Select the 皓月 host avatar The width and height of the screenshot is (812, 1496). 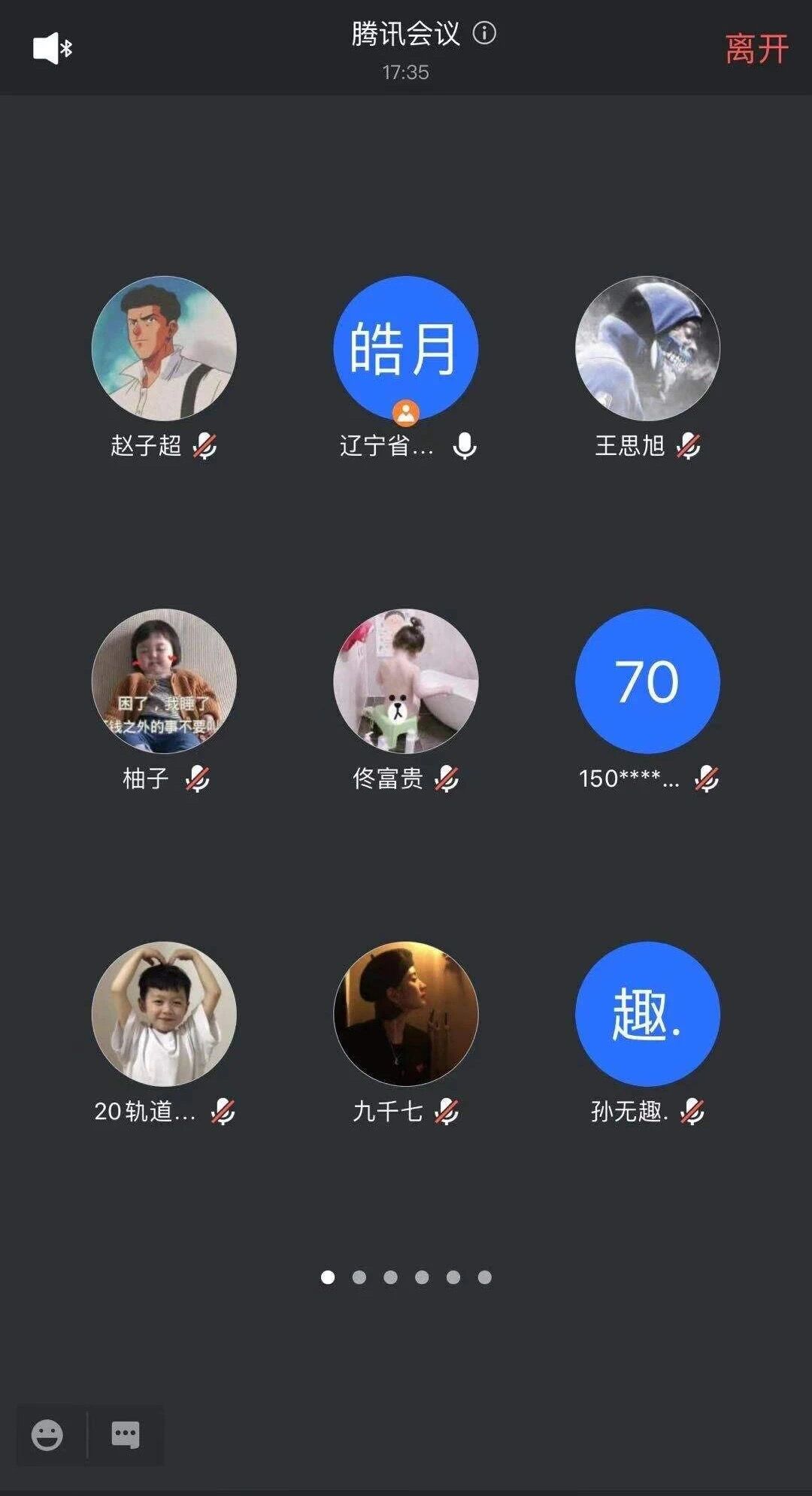(x=406, y=348)
